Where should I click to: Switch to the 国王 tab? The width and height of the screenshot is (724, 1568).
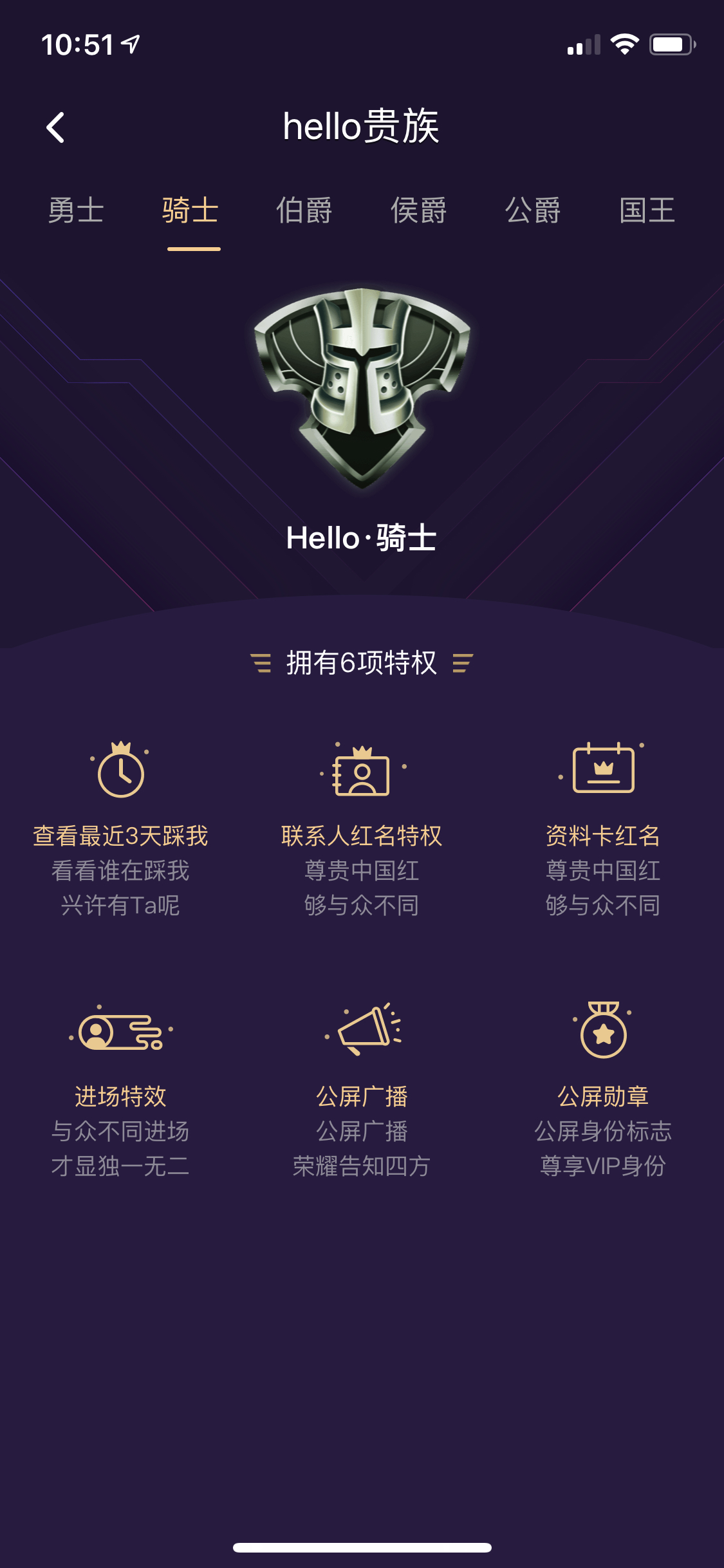pos(647,210)
